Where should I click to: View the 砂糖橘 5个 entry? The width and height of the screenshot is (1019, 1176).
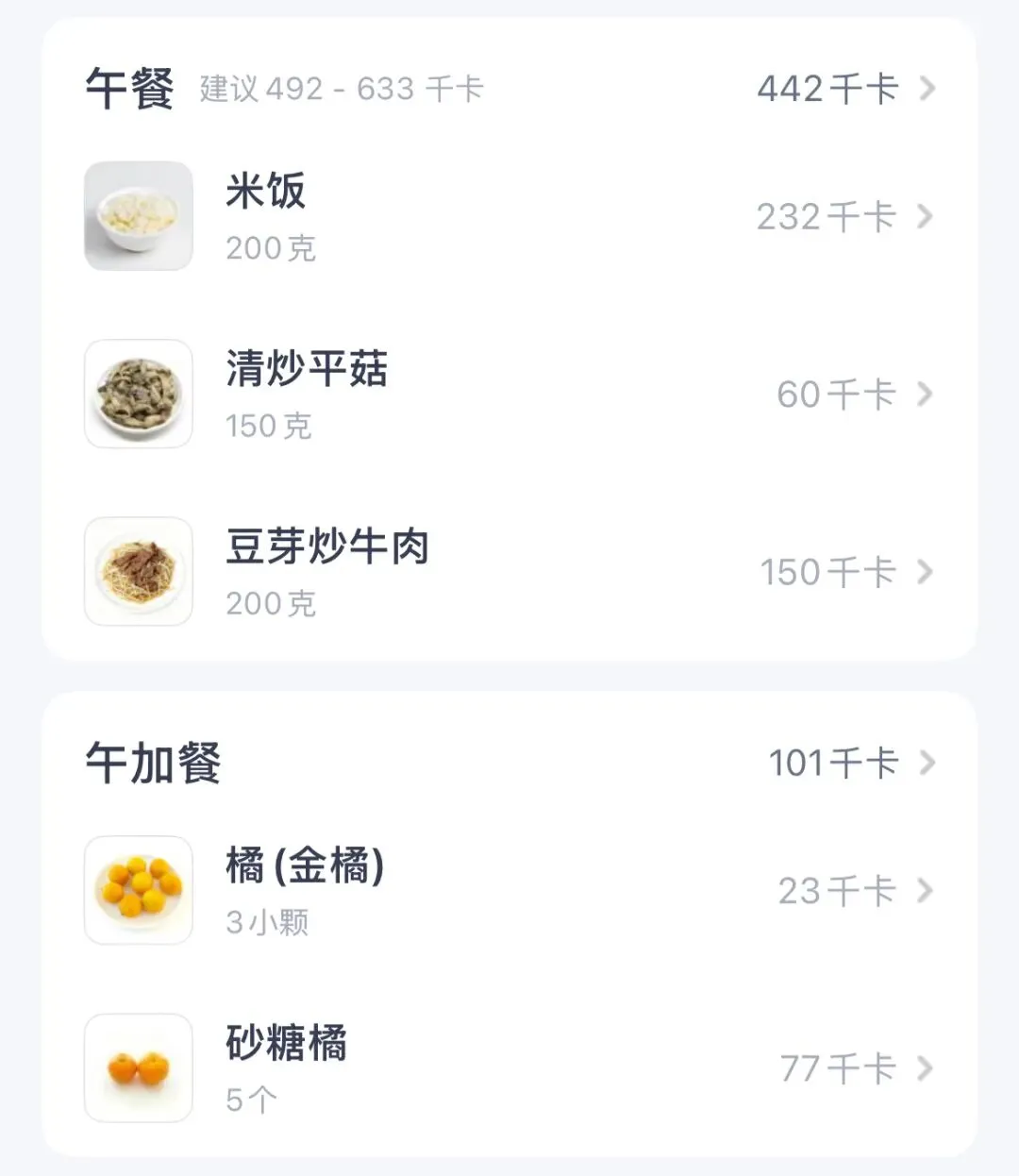(x=509, y=1068)
